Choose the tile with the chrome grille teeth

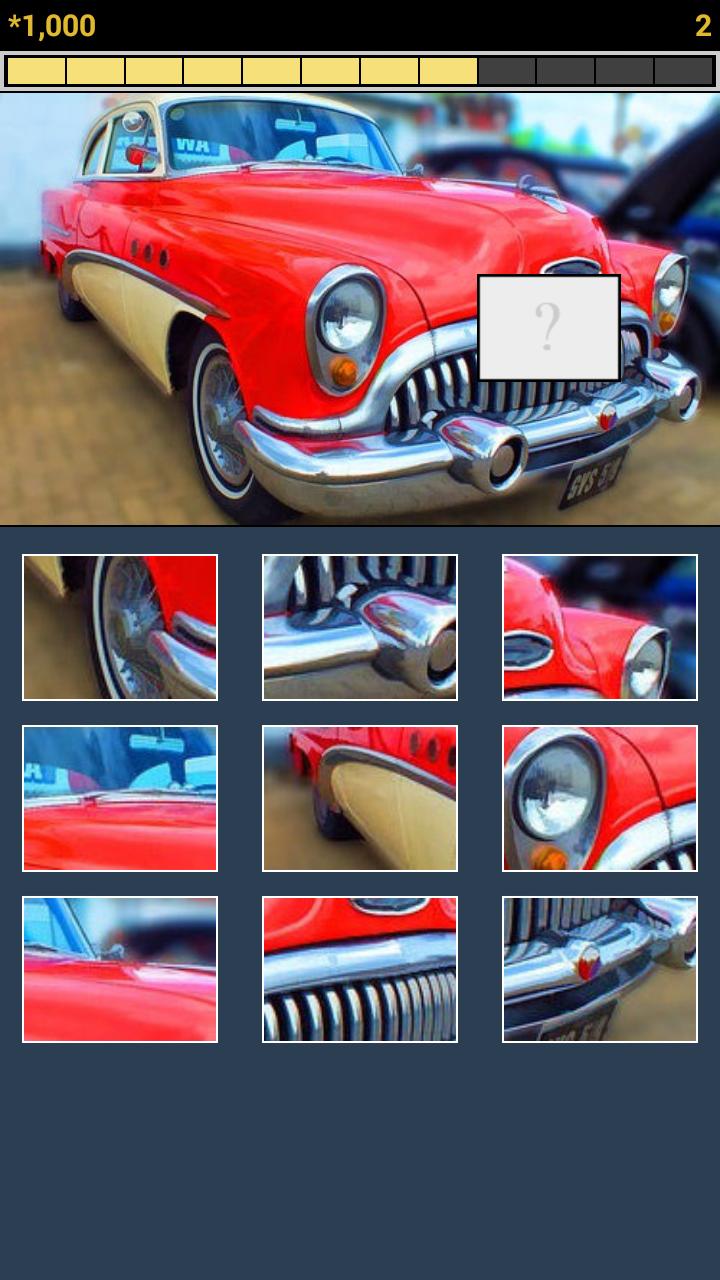pos(360,969)
